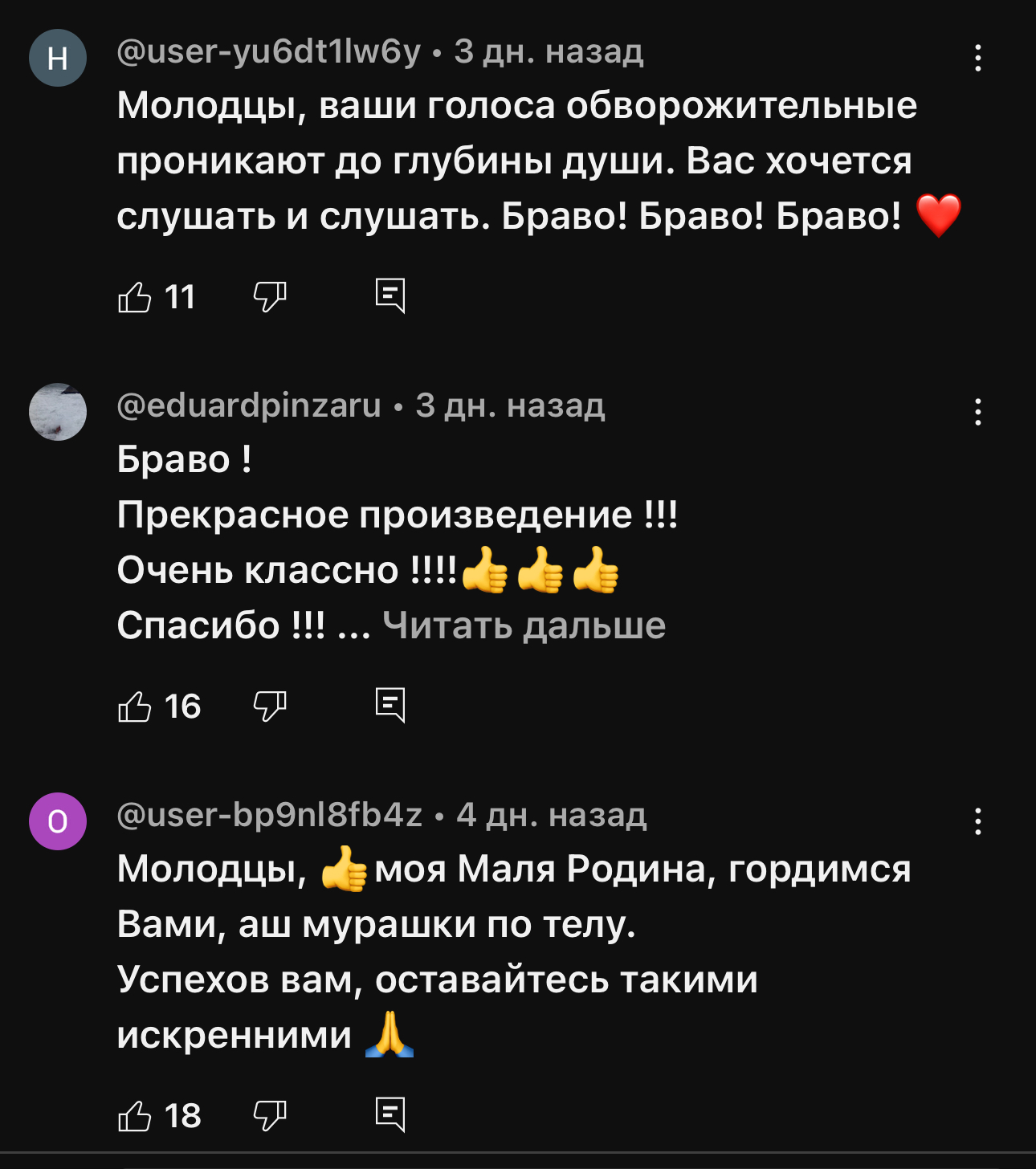The width and height of the screenshot is (1036, 1169).
Task: Open the profile avatar of @user-bp9nl8fb4z
Action: pos(58,821)
